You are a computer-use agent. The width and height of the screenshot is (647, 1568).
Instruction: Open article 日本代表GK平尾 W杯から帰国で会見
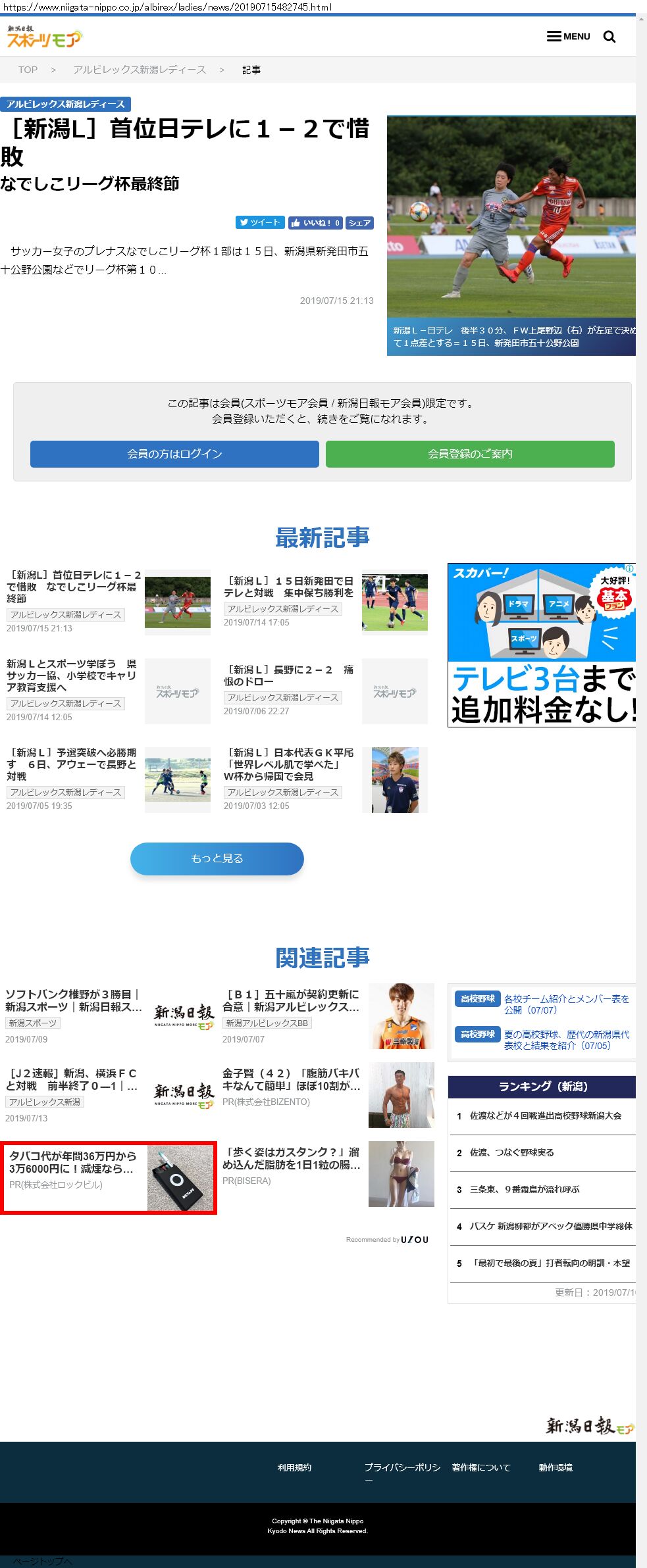point(288,764)
